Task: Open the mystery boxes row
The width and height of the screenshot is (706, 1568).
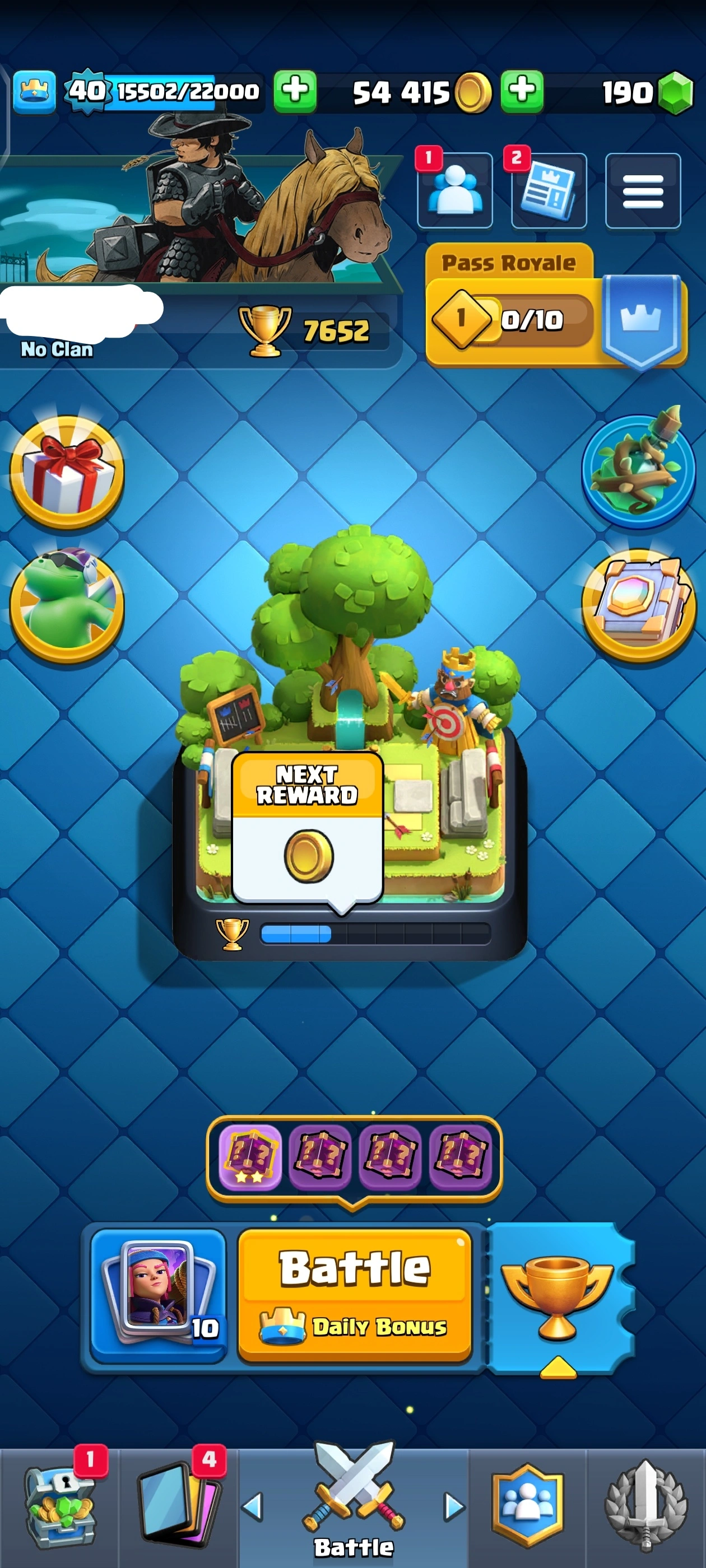Action: 354,1156
